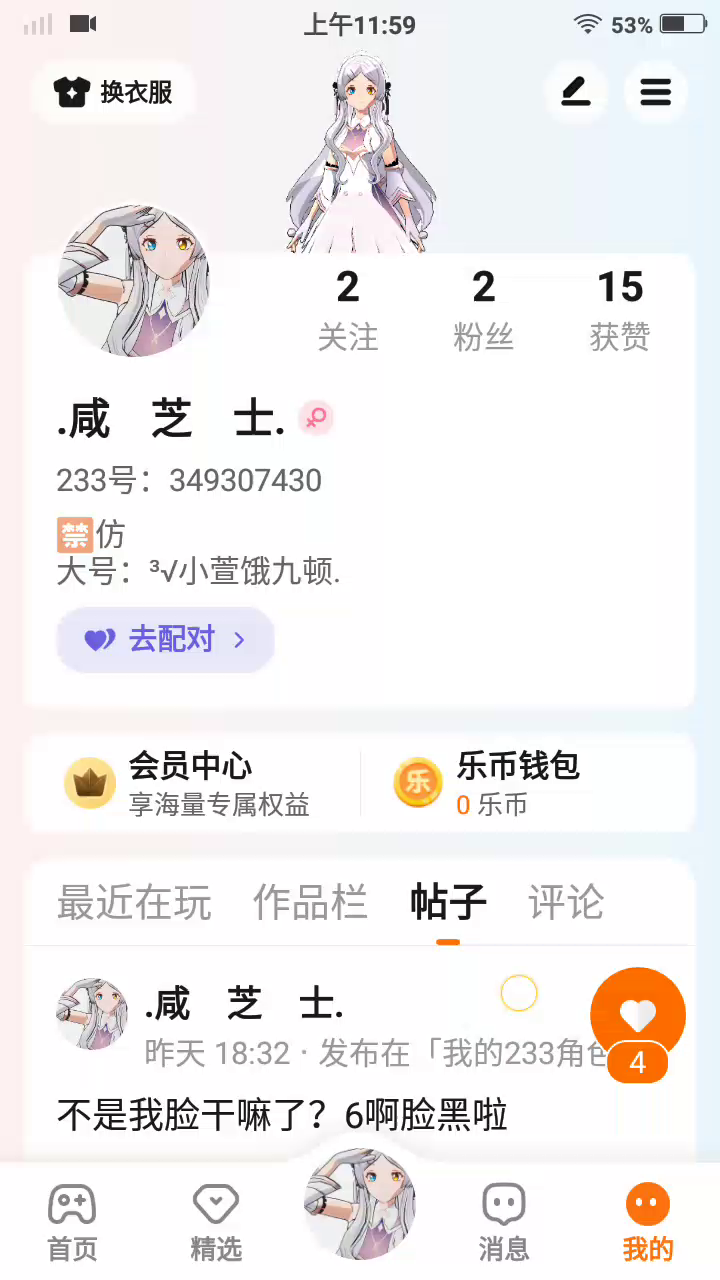View the 获赞 likes received

[x=620, y=310]
